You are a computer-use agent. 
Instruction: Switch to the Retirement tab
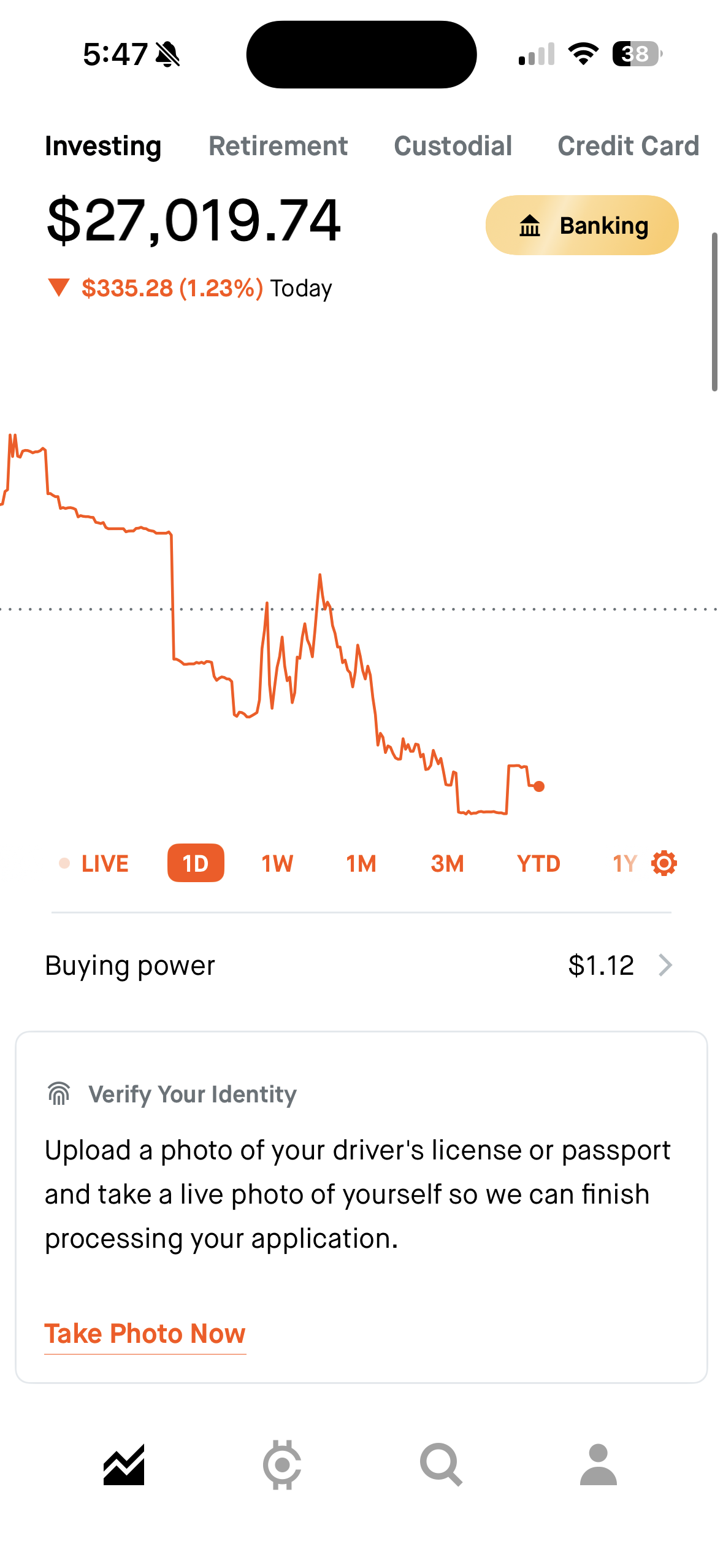click(x=278, y=146)
